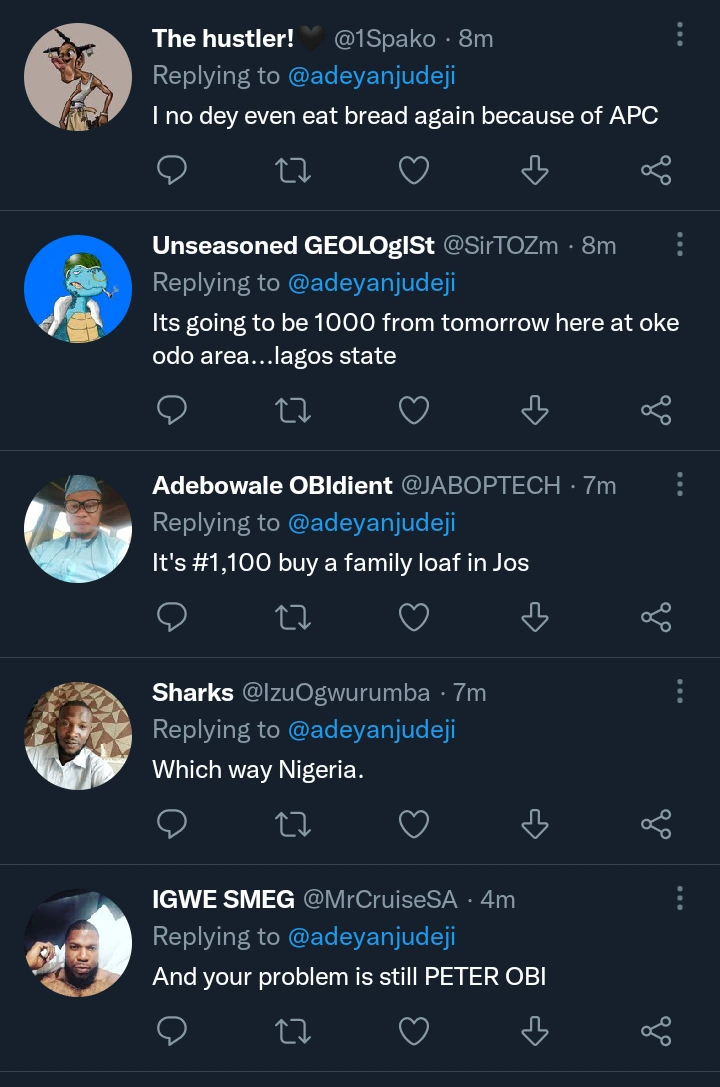Like The hustler!'s tweet about APC

(x=414, y=171)
